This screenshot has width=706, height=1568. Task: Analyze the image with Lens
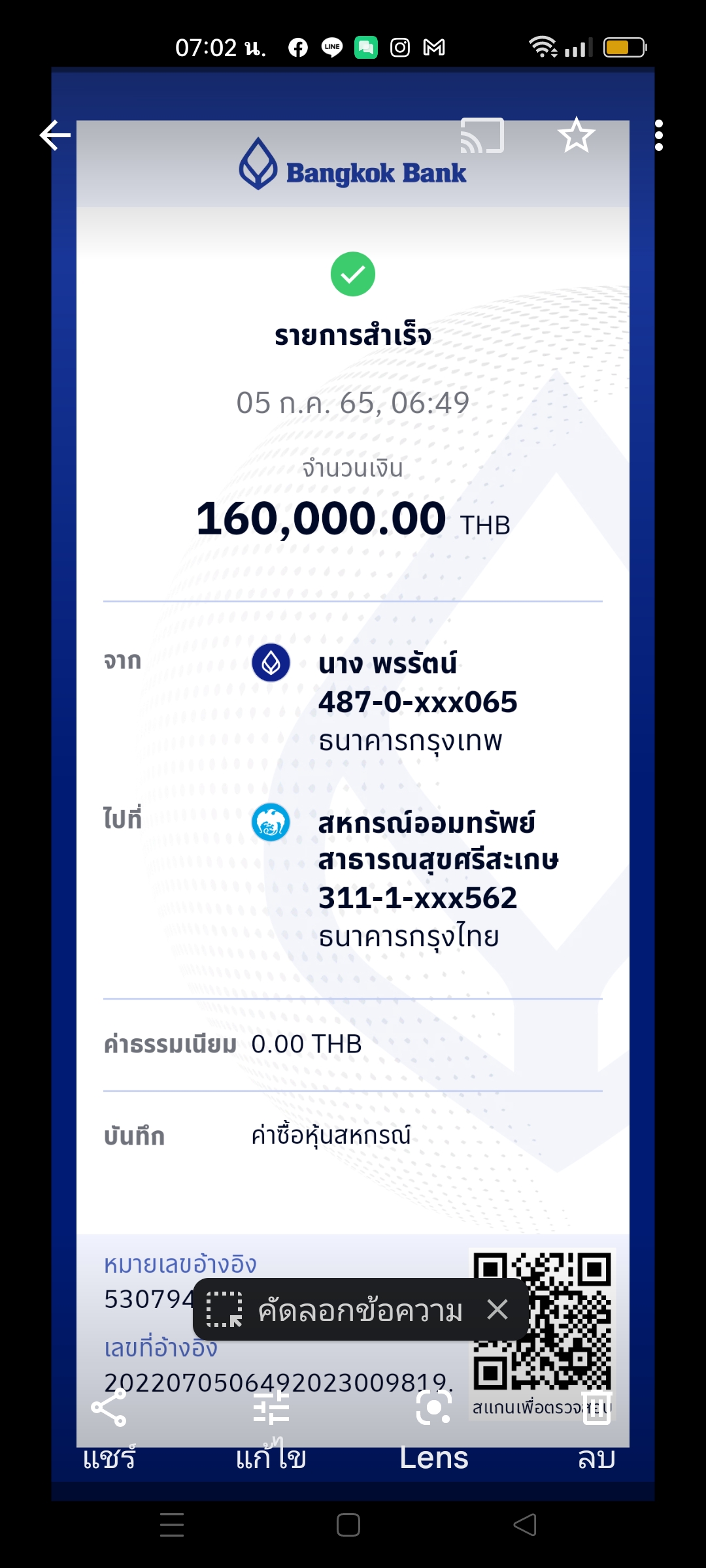(434, 1429)
